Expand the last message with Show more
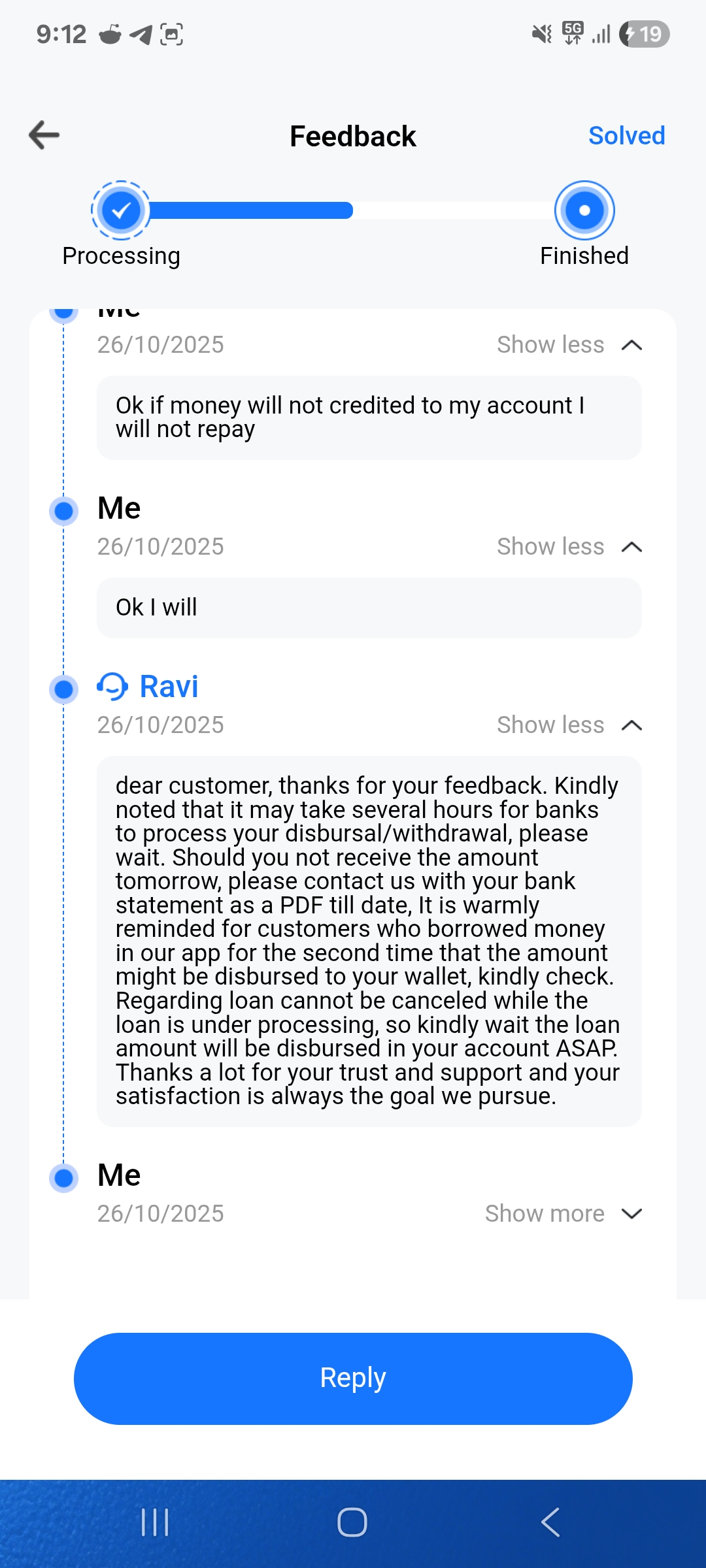This screenshot has height=1568, width=706. 563,1214
